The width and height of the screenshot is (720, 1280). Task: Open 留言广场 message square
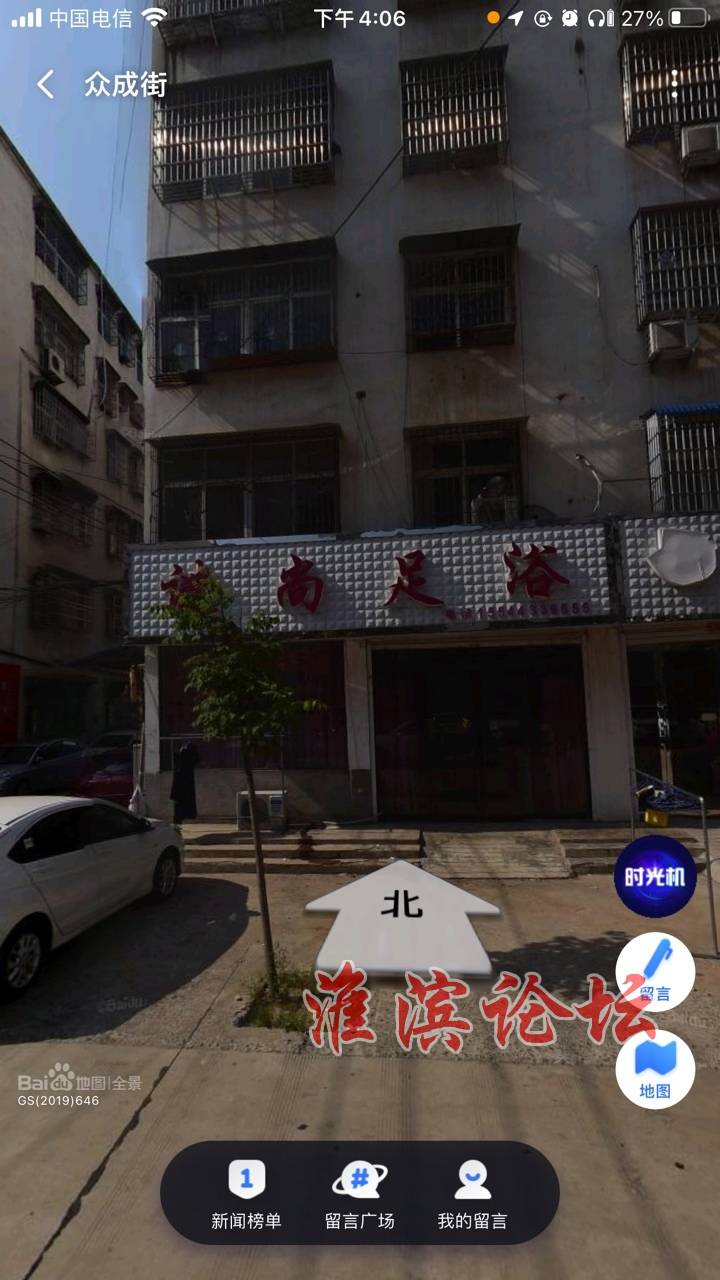360,1193
